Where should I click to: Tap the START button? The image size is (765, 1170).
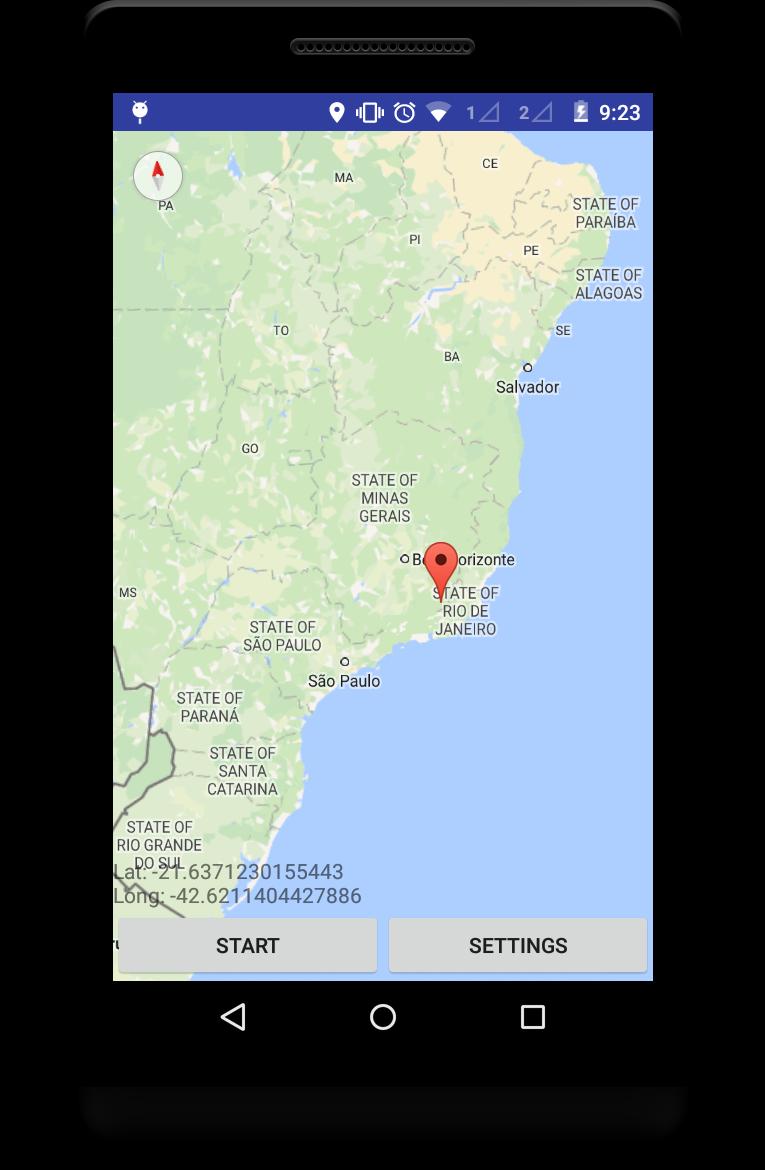[248, 945]
